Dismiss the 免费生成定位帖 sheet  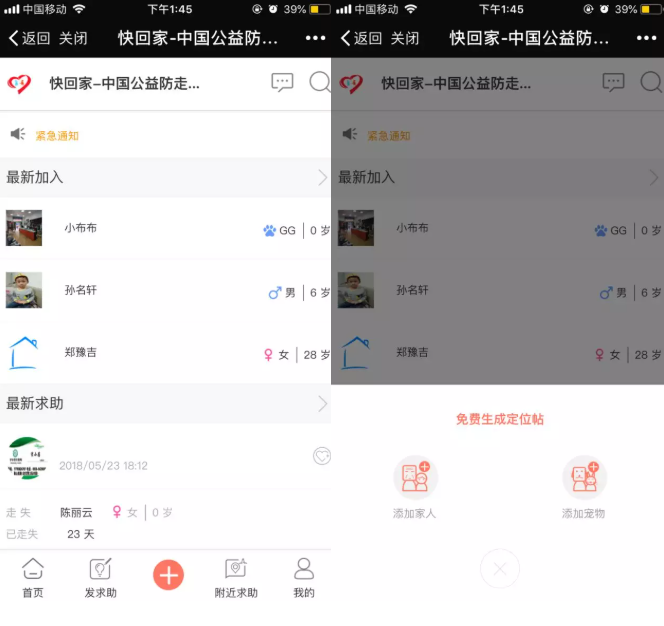(500, 570)
